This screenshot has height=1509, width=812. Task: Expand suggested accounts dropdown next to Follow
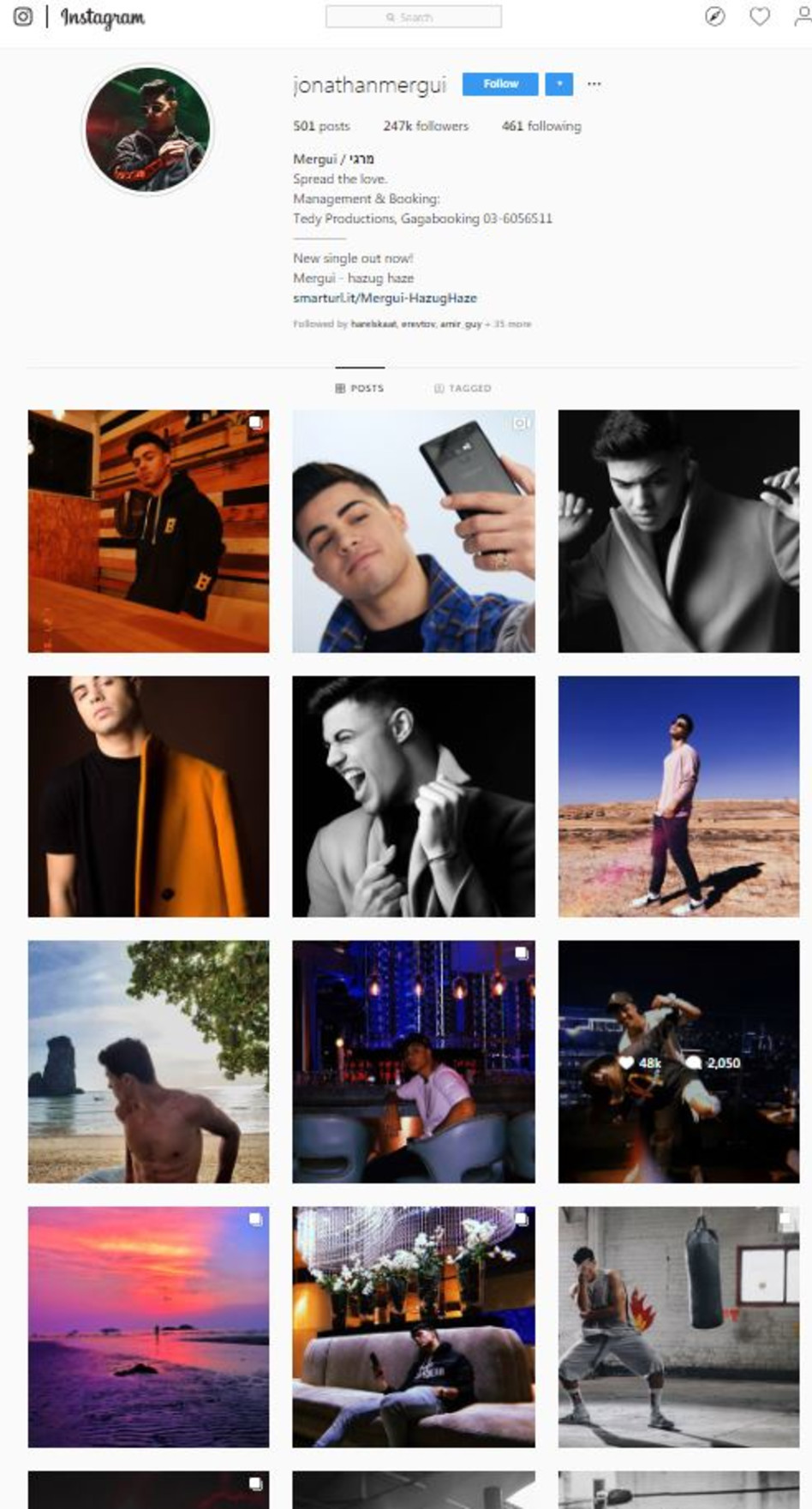(x=559, y=84)
